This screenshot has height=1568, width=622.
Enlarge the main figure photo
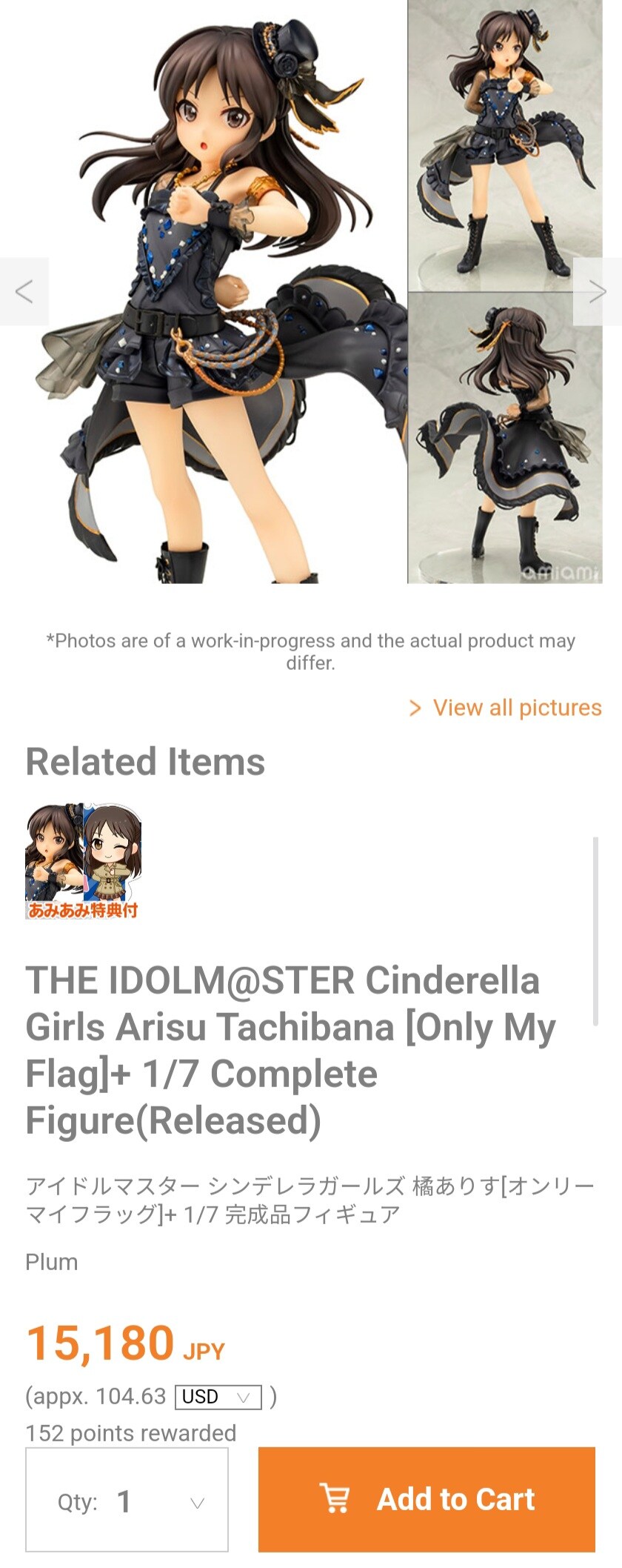pos(215,296)
